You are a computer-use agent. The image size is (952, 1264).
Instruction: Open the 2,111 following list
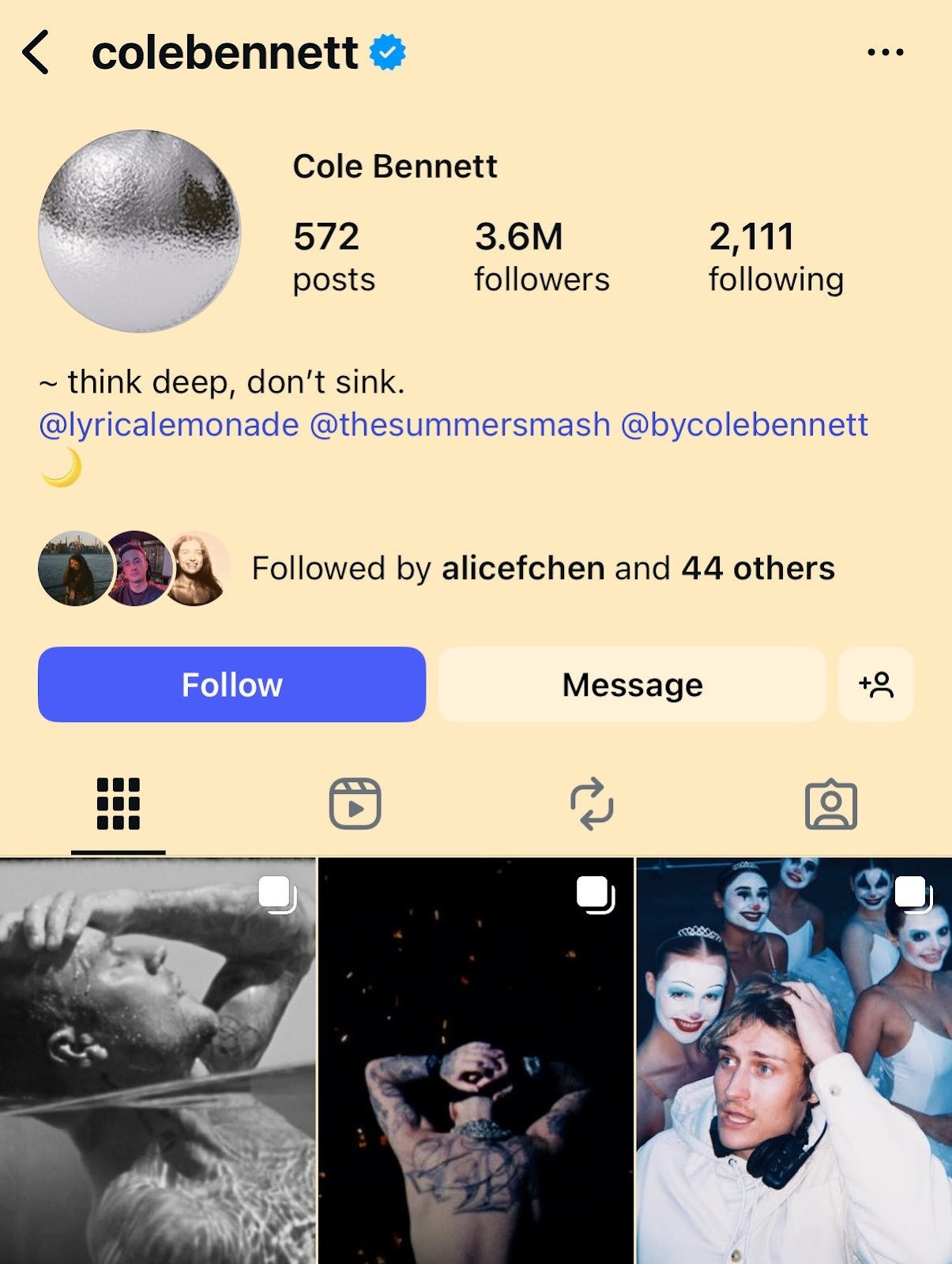point(775,257)
